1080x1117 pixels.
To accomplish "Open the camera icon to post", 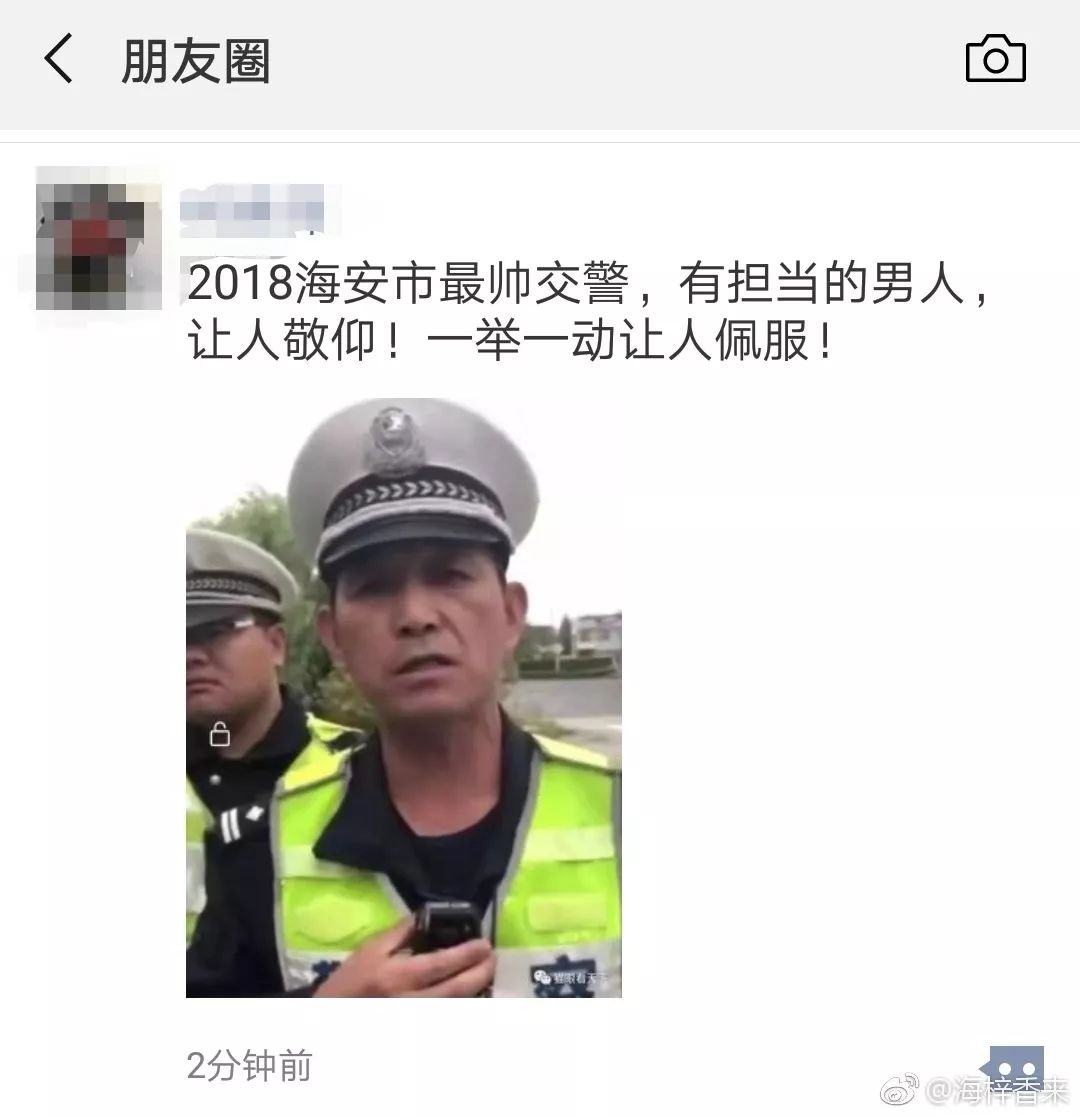I will (x=995, y=58).
